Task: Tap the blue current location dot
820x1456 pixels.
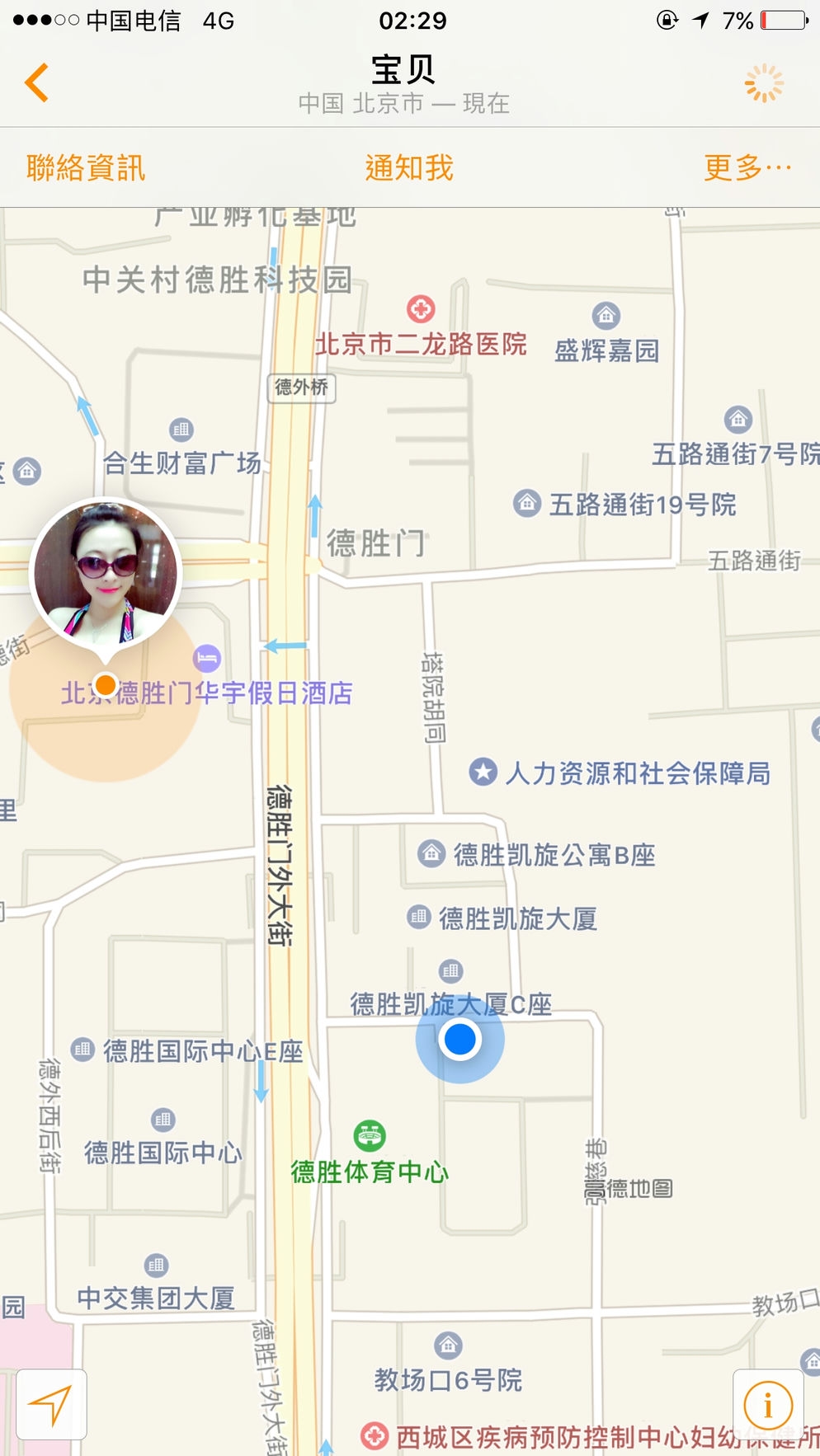Action: point(459,1039)
